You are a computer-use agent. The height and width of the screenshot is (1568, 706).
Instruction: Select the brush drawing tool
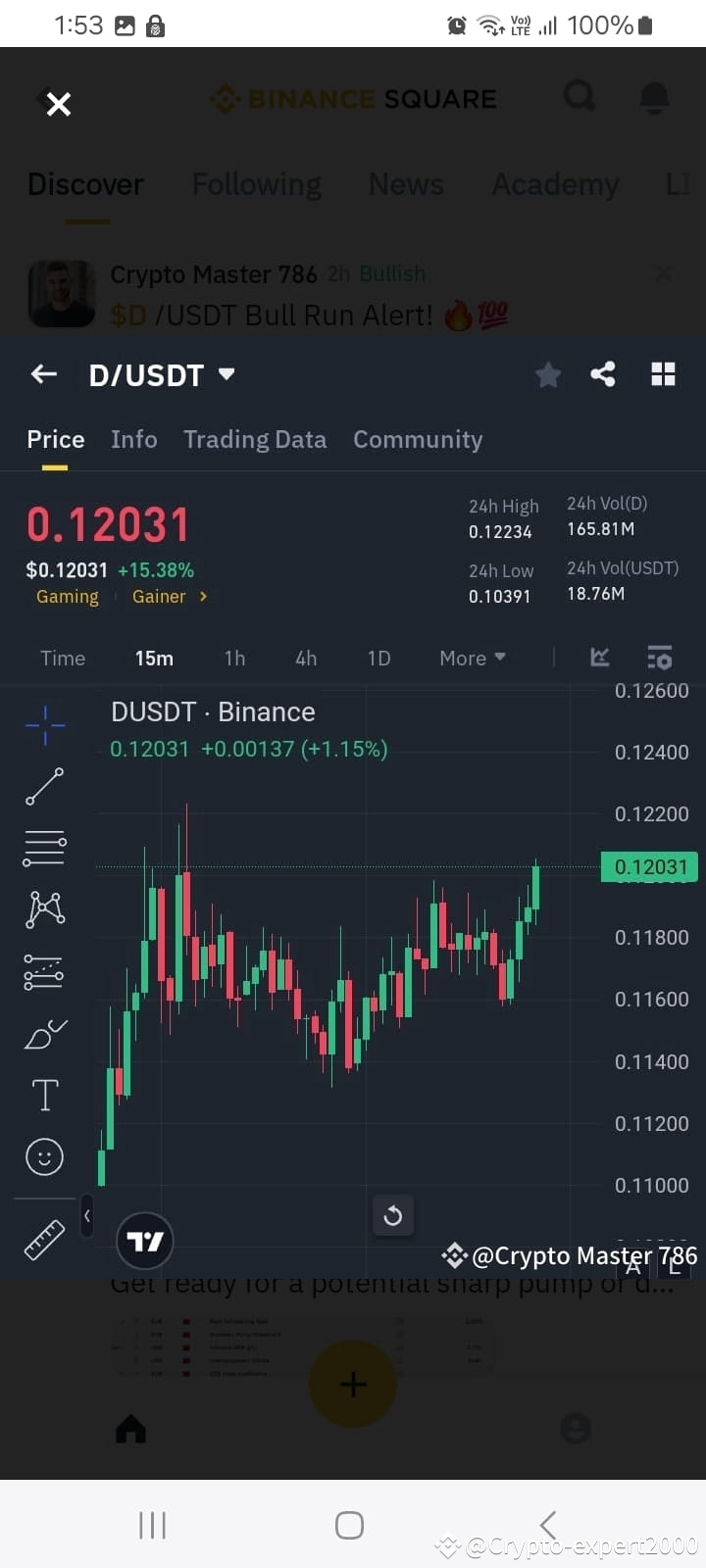click(44, 1034)
